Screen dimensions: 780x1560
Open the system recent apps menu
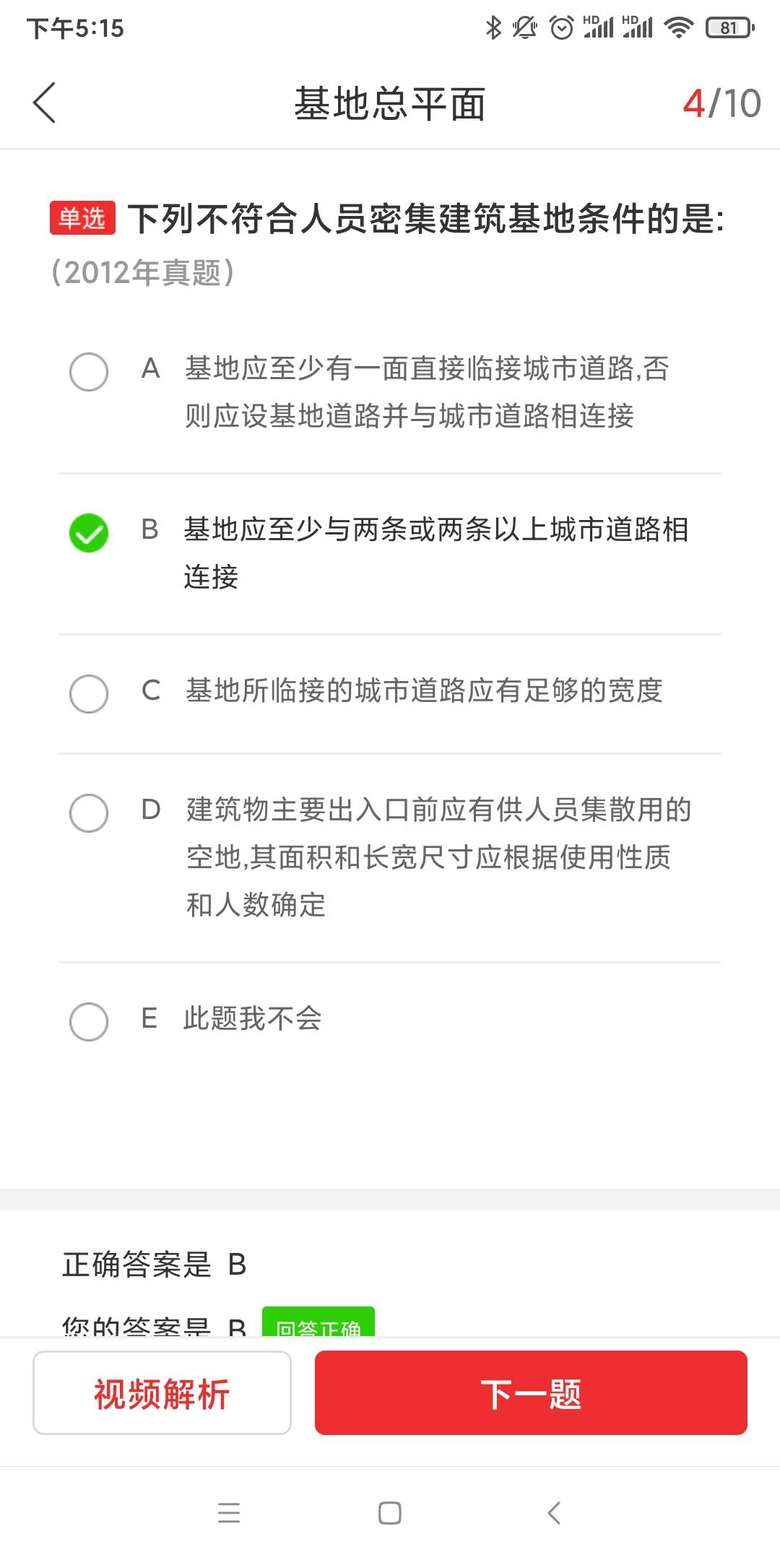[x=229, y=1513]
